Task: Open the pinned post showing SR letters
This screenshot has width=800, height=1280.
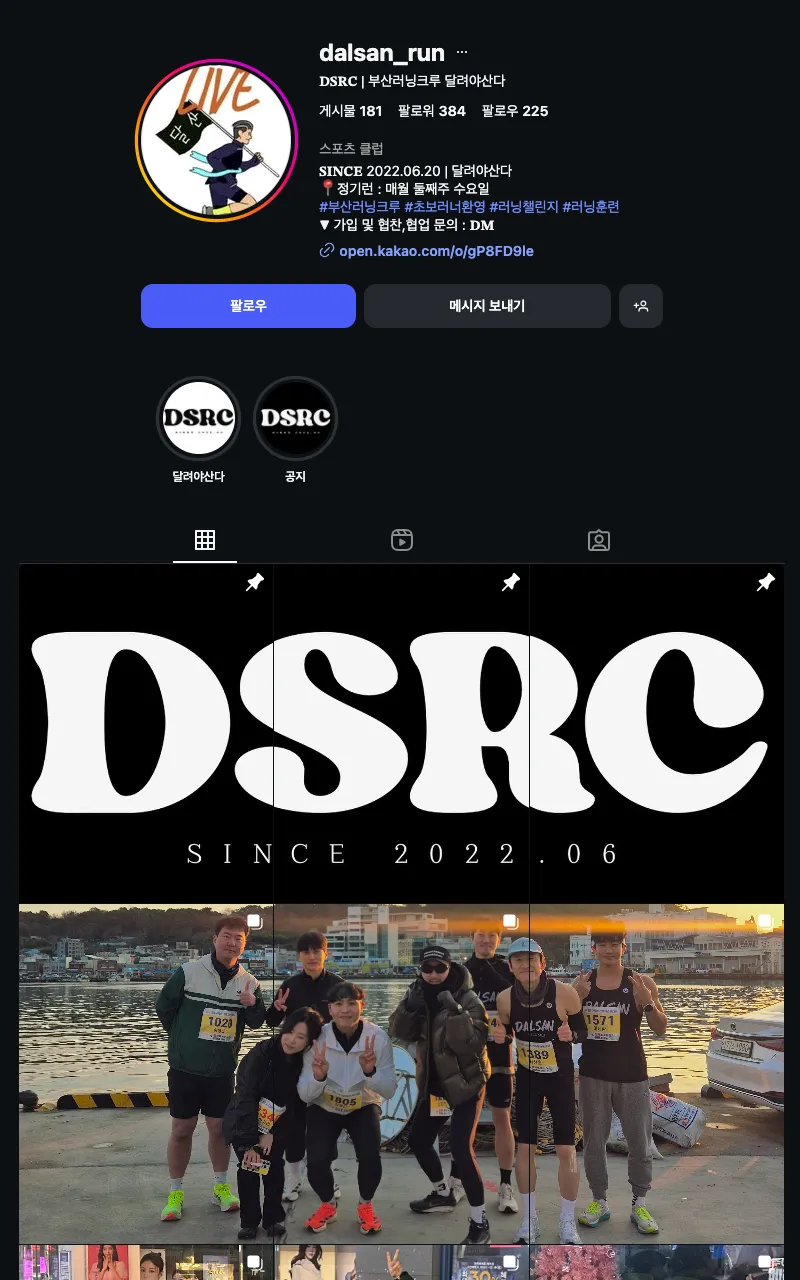Action: (401, 733)
